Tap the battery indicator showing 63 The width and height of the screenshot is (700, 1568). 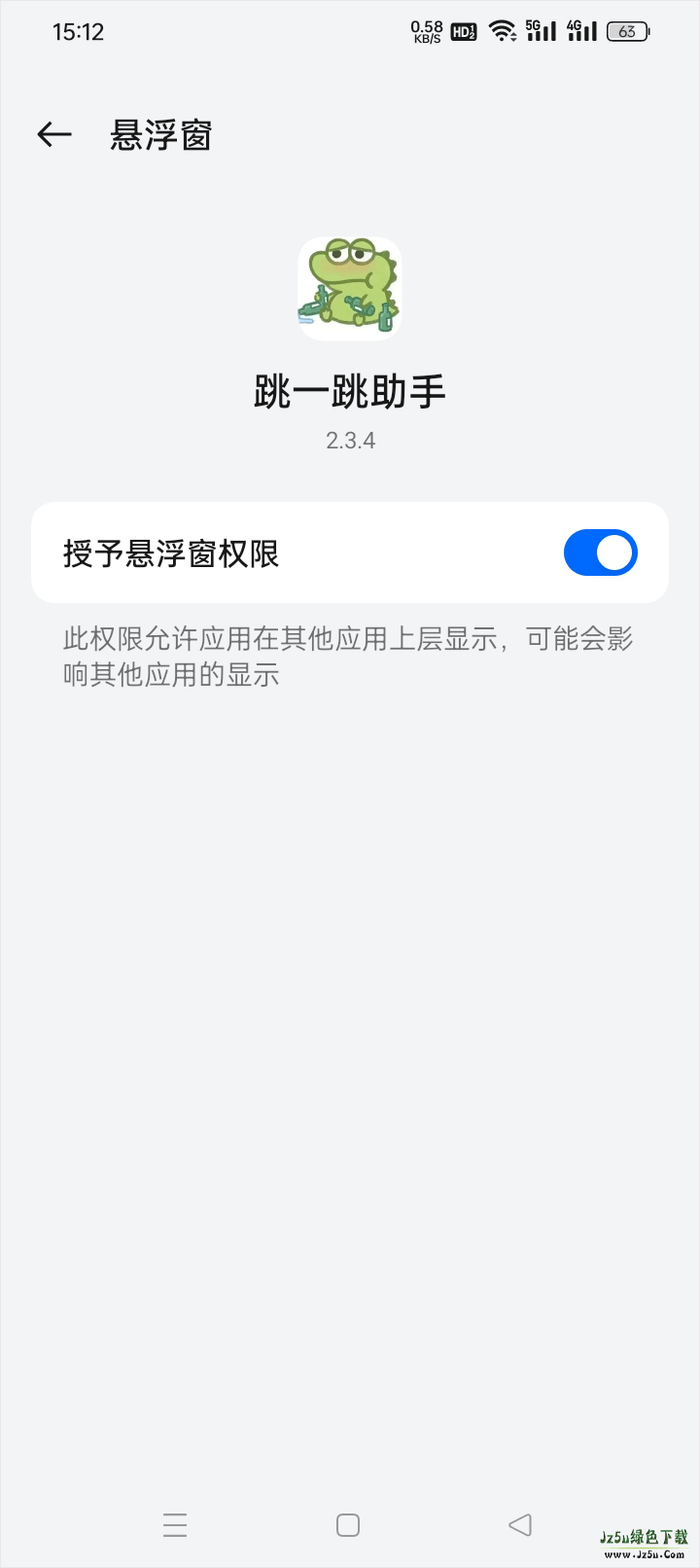coord(628,30)
